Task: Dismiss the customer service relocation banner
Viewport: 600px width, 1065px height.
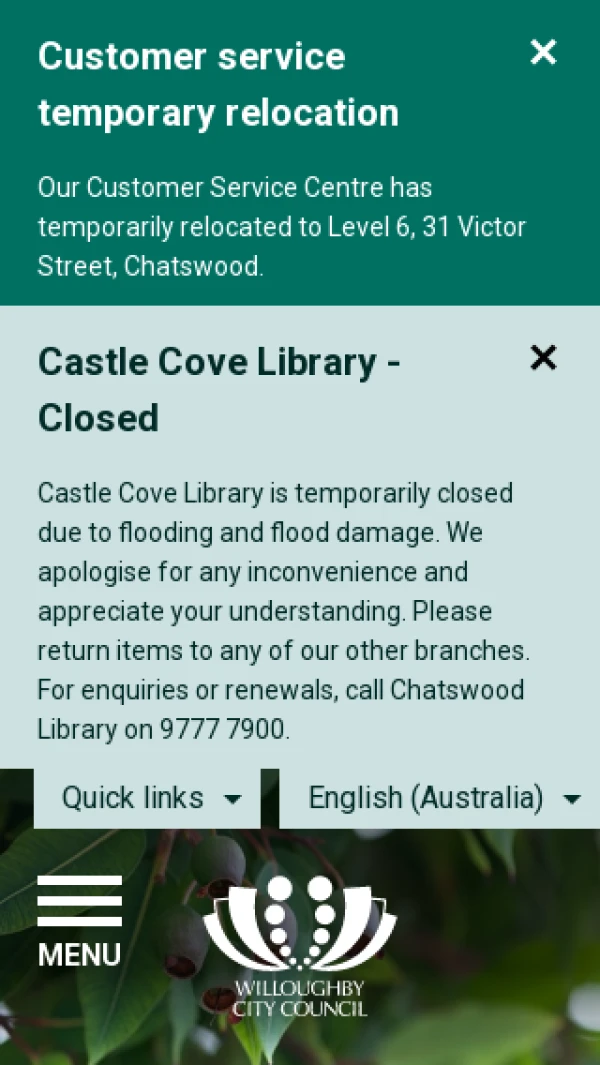Action: click(x=543, y=52)
